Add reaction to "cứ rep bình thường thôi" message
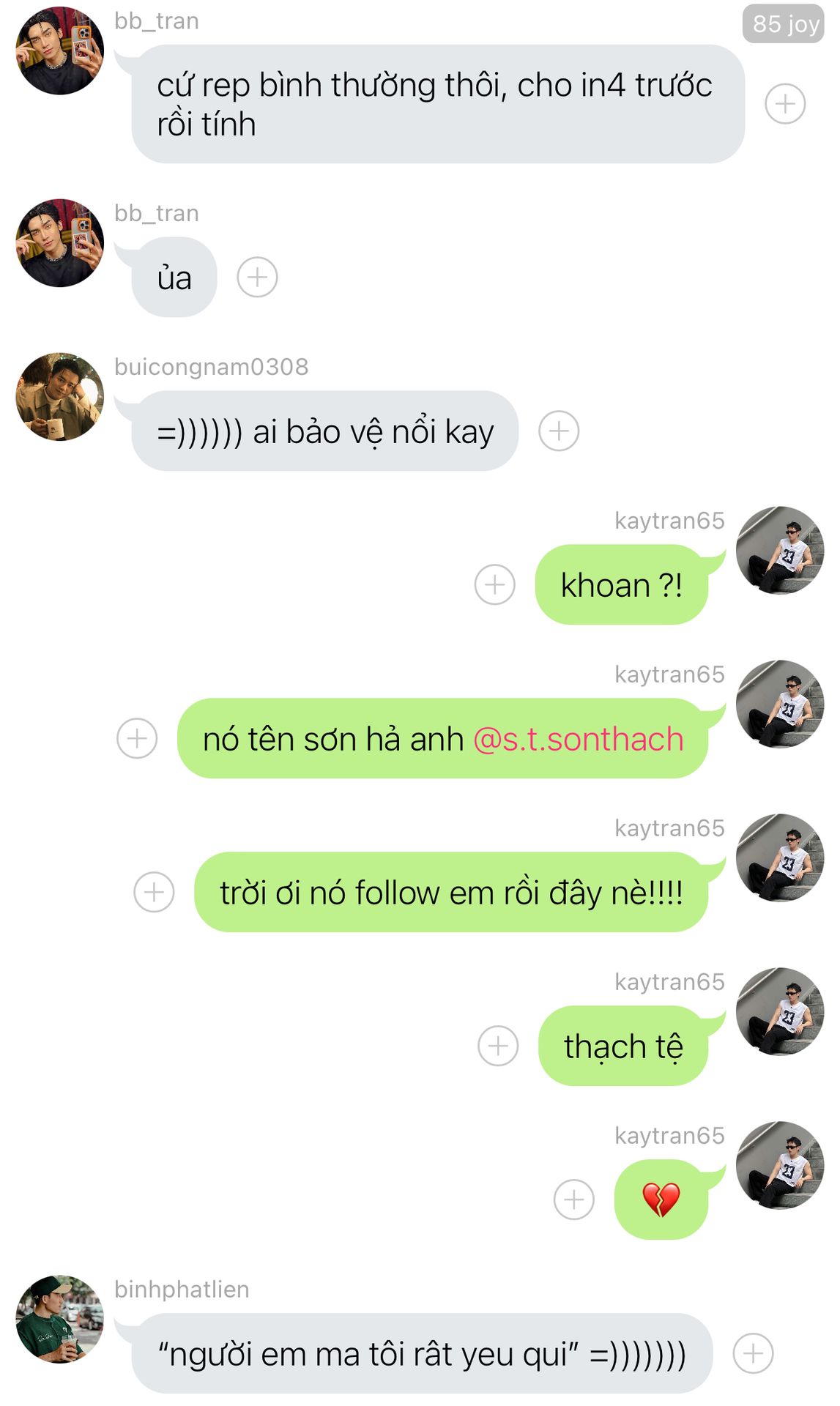 coord(785,104)
